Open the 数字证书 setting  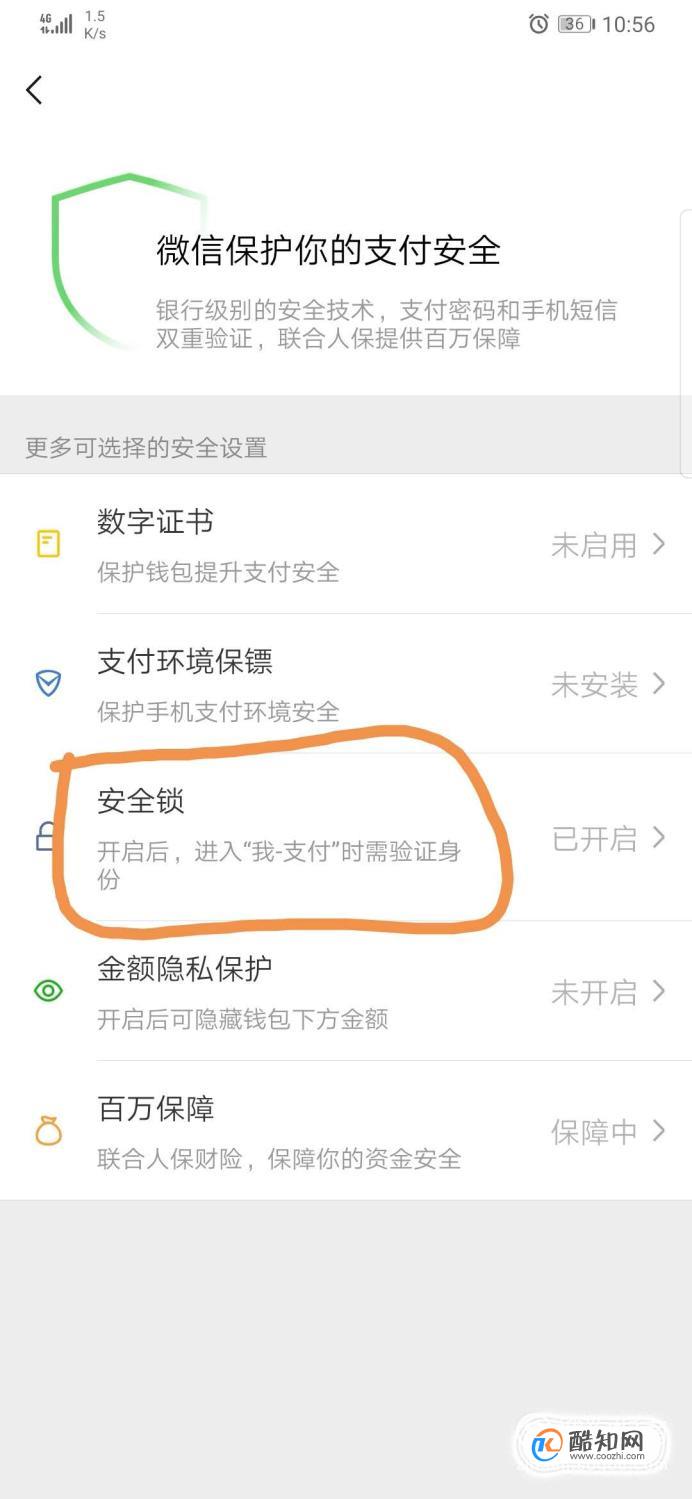[x=346, y=544]
